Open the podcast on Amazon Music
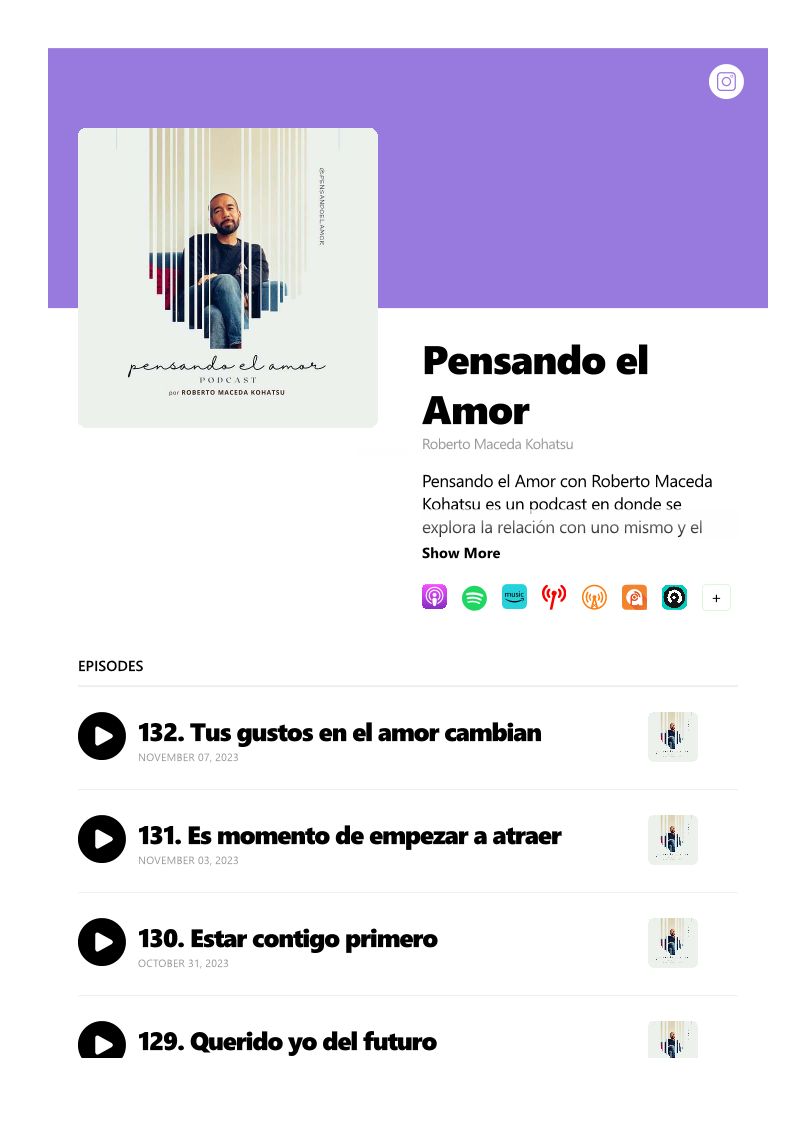Image resolution: width=793 pixels, height=1123 pixels. point(514,597)
